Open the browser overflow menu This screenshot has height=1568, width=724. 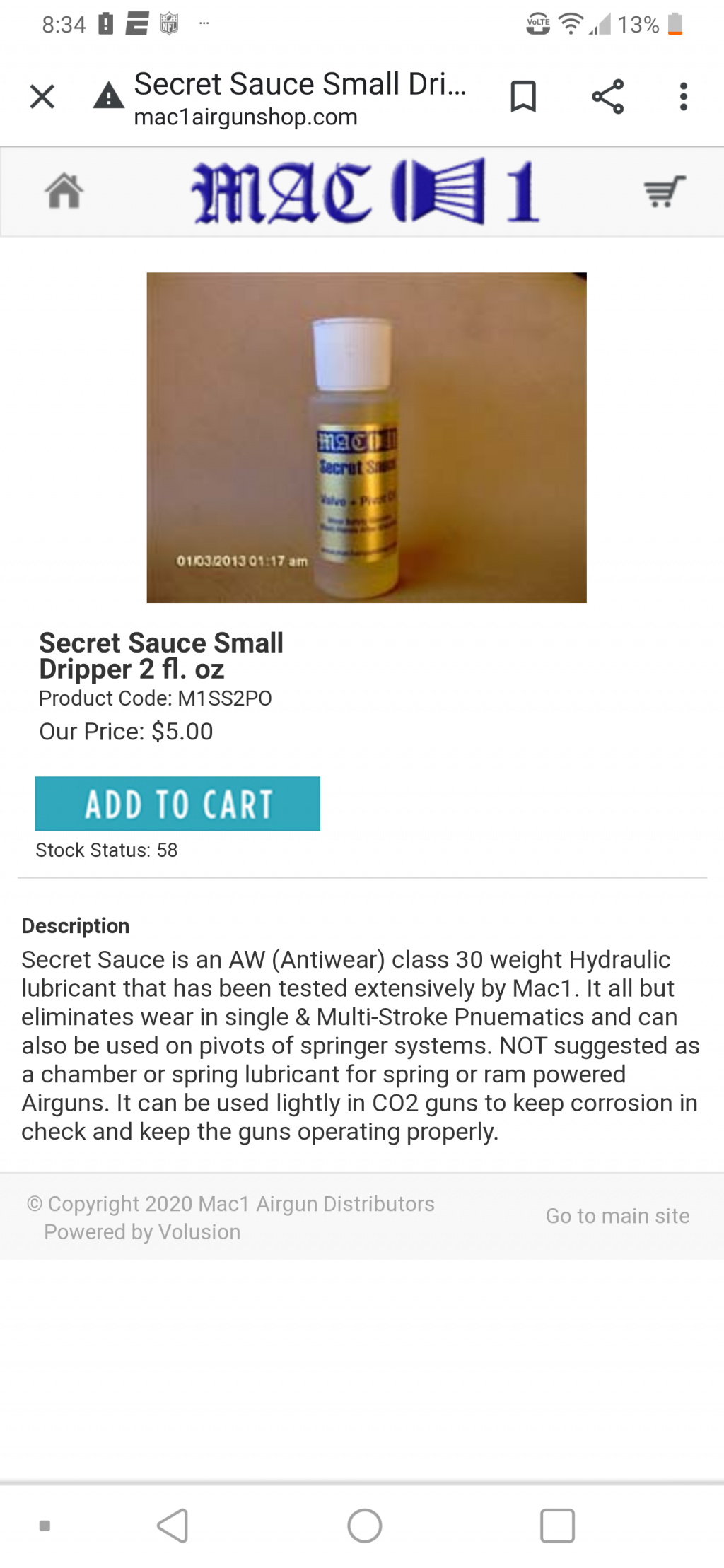(x=683, y=96)
